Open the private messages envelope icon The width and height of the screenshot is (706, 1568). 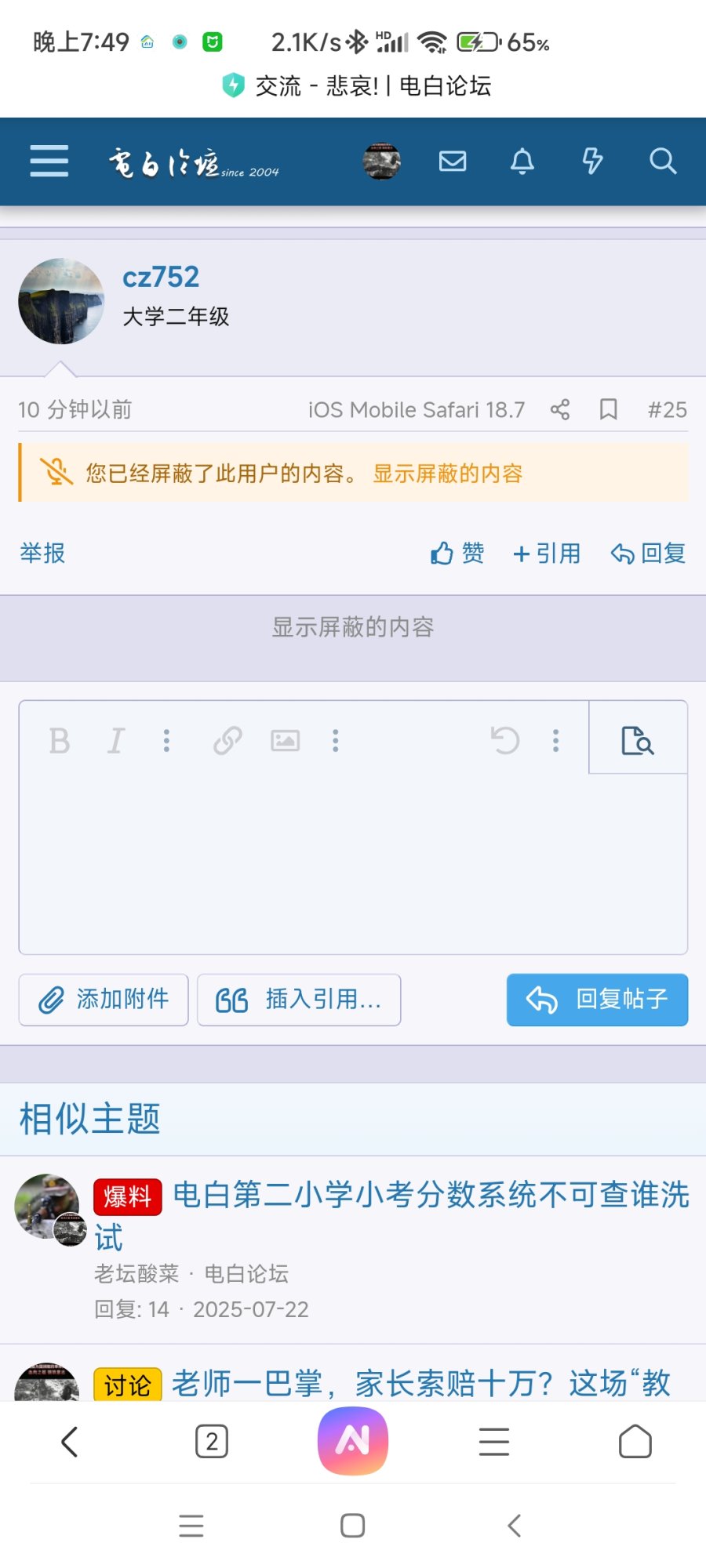(453, 162)
